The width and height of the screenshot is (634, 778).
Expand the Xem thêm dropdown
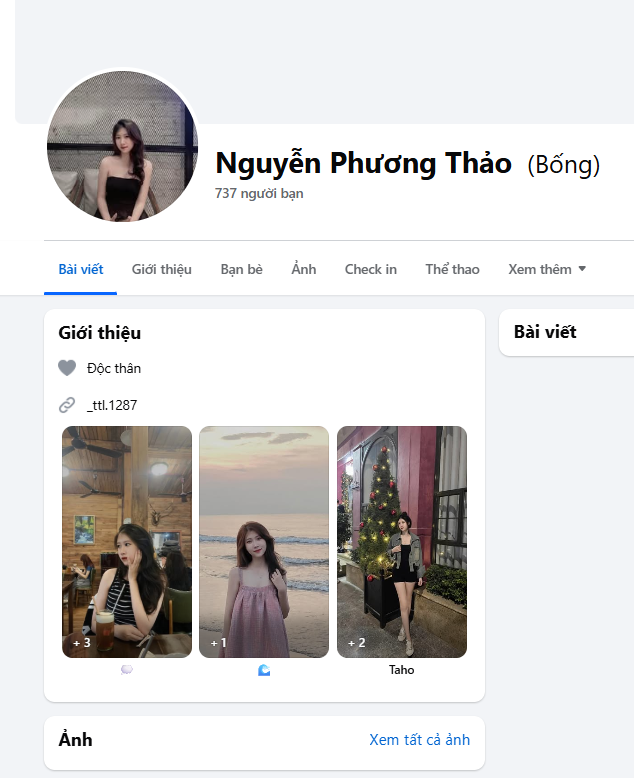pyautogui.click(x=546, y=269)
